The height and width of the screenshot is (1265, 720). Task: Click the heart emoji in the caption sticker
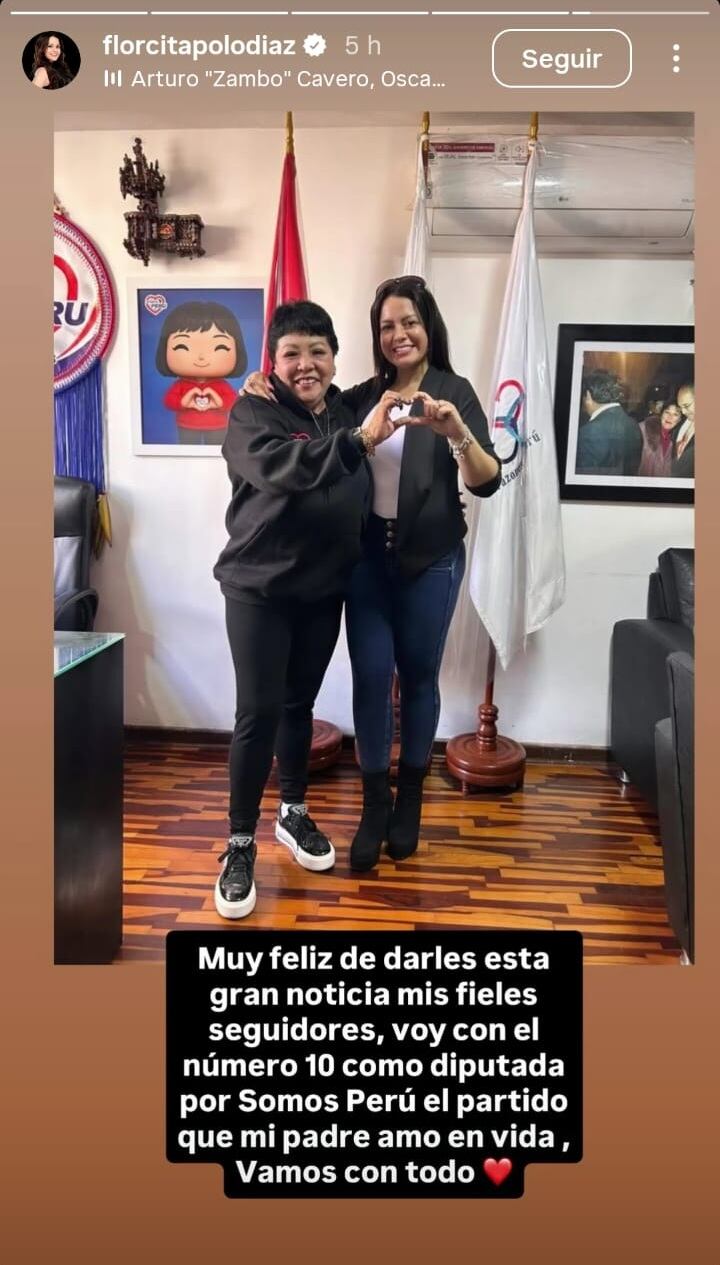click(x=497, y=1170)
